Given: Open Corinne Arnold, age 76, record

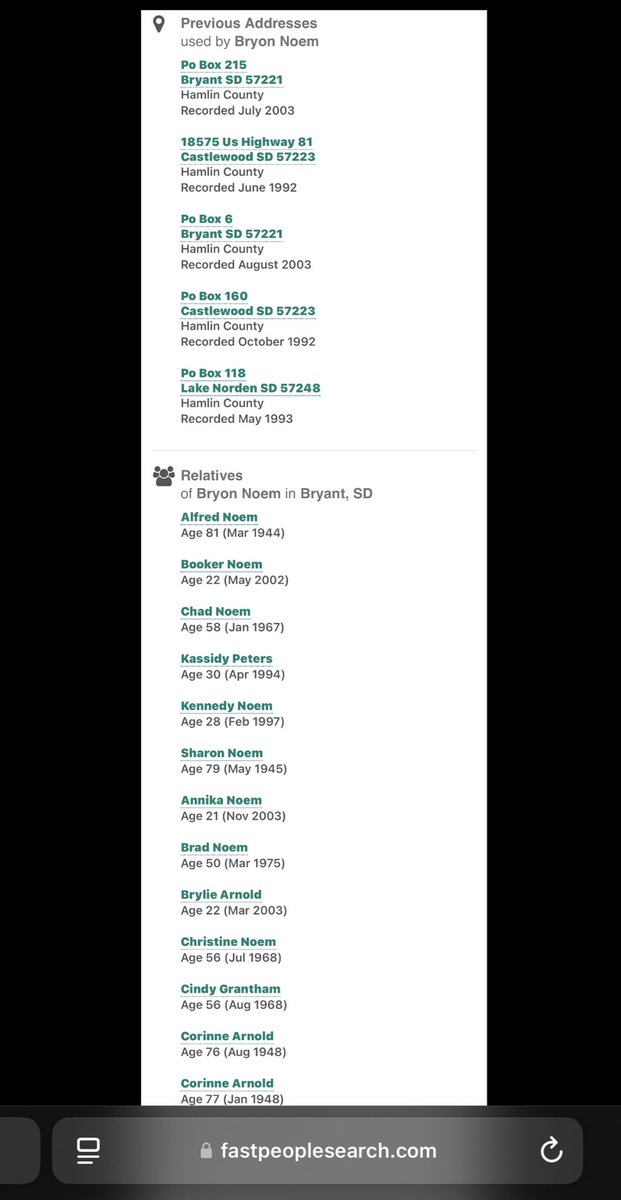Looking at the screenshot, I should coord(227,1036).
